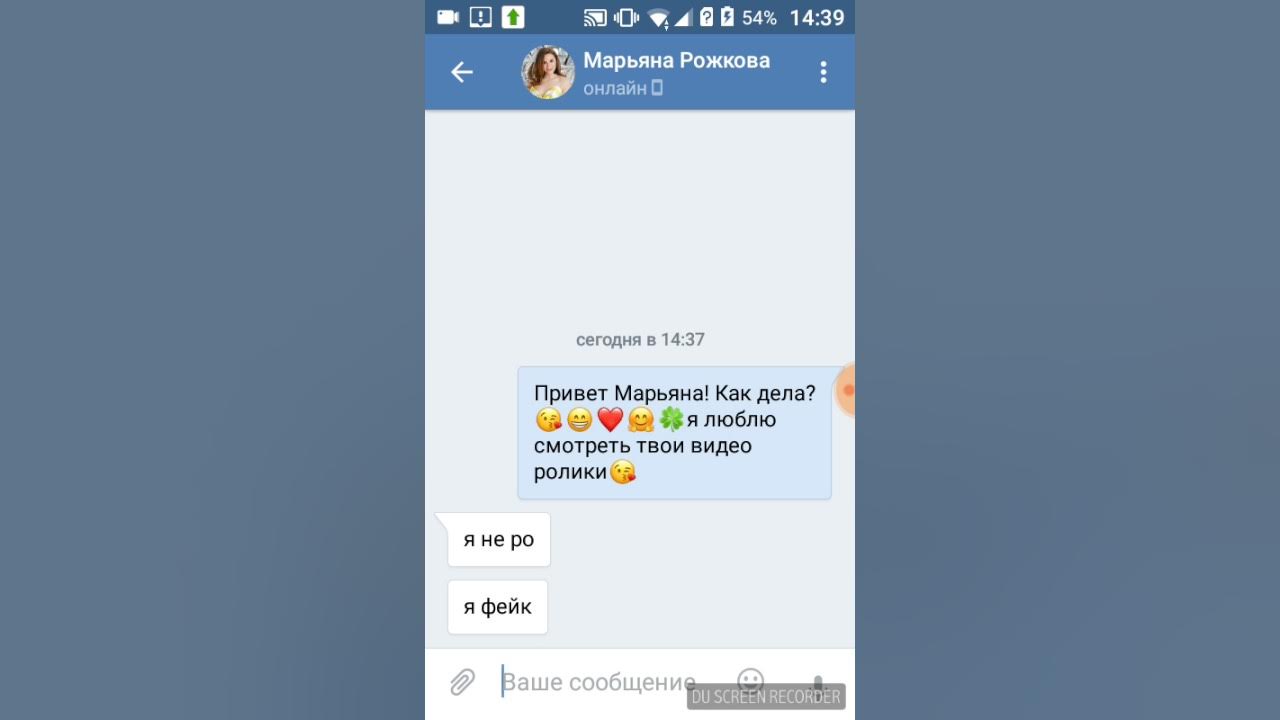Viewport: 1280px width, 720px height.
Task: Open the chat overflow menu
Action: coord(823,72)
